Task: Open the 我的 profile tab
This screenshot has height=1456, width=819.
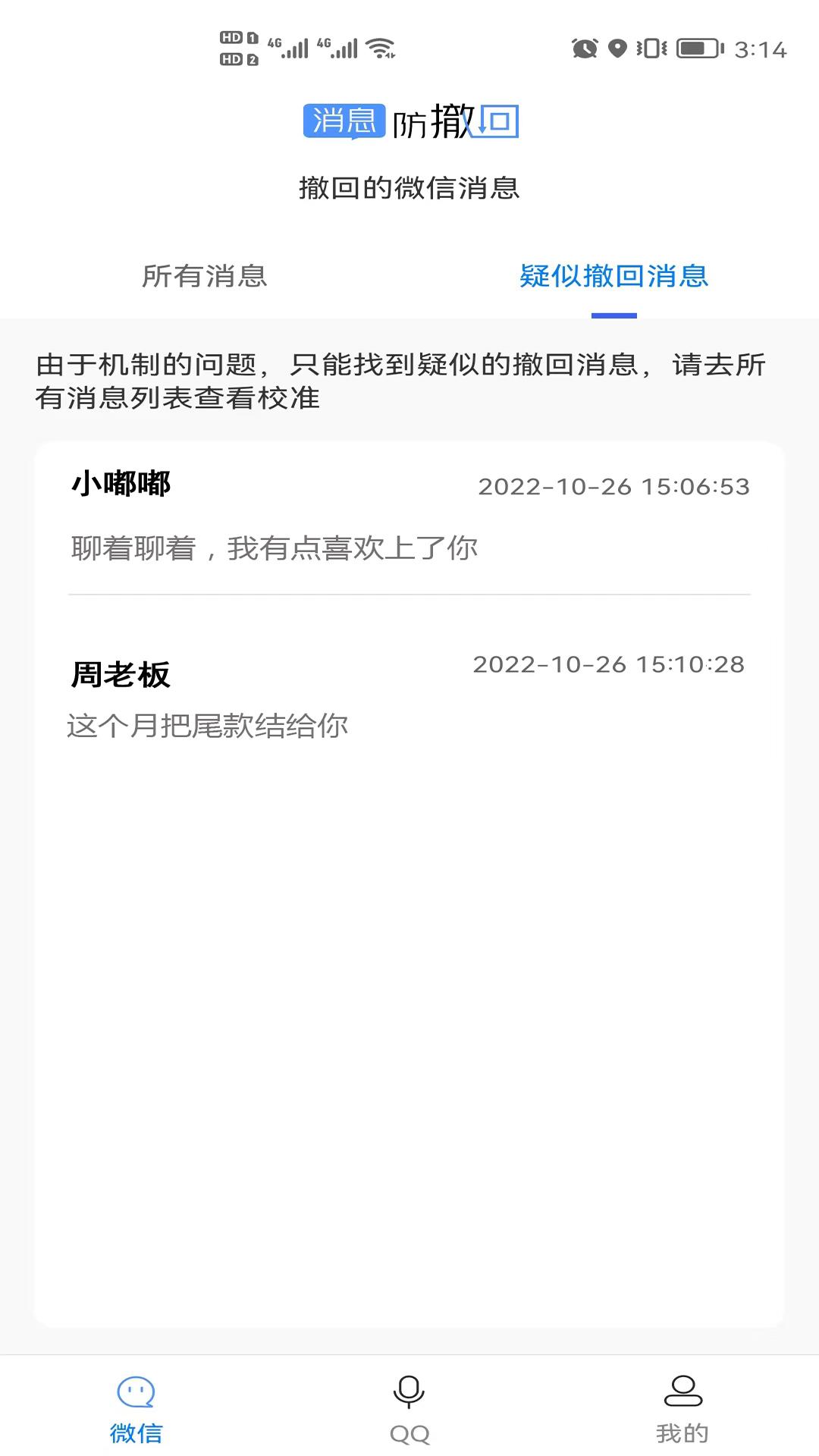Action: coord(682,1409)
